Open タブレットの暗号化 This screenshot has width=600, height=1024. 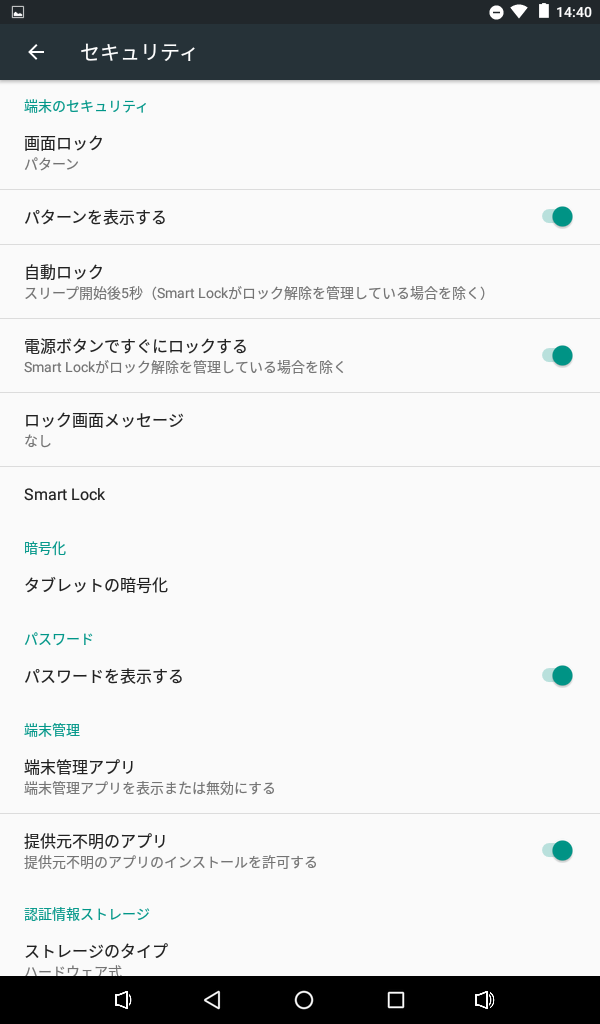[x=300, y=585]
